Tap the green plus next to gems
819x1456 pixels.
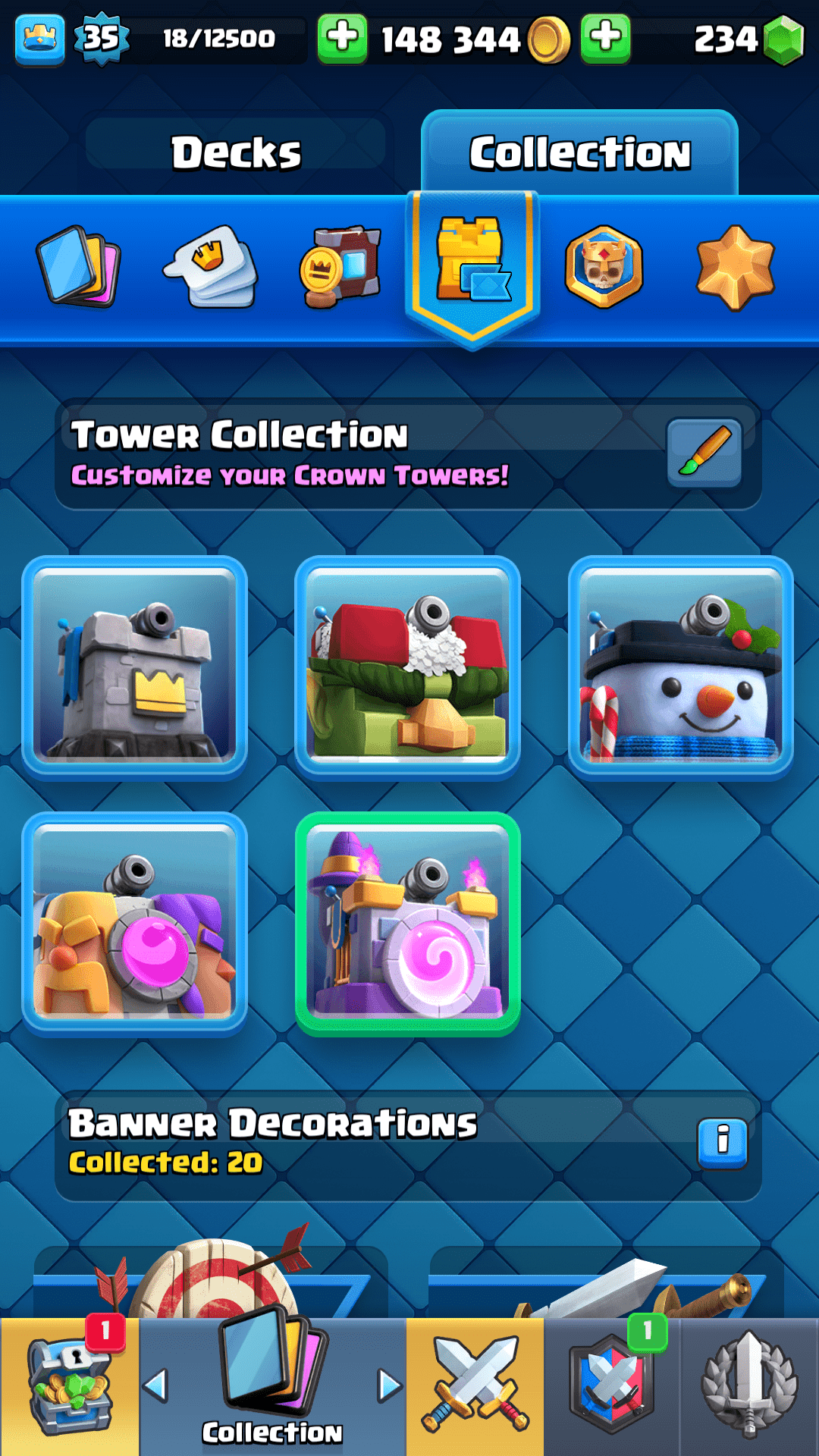(605, 38)
